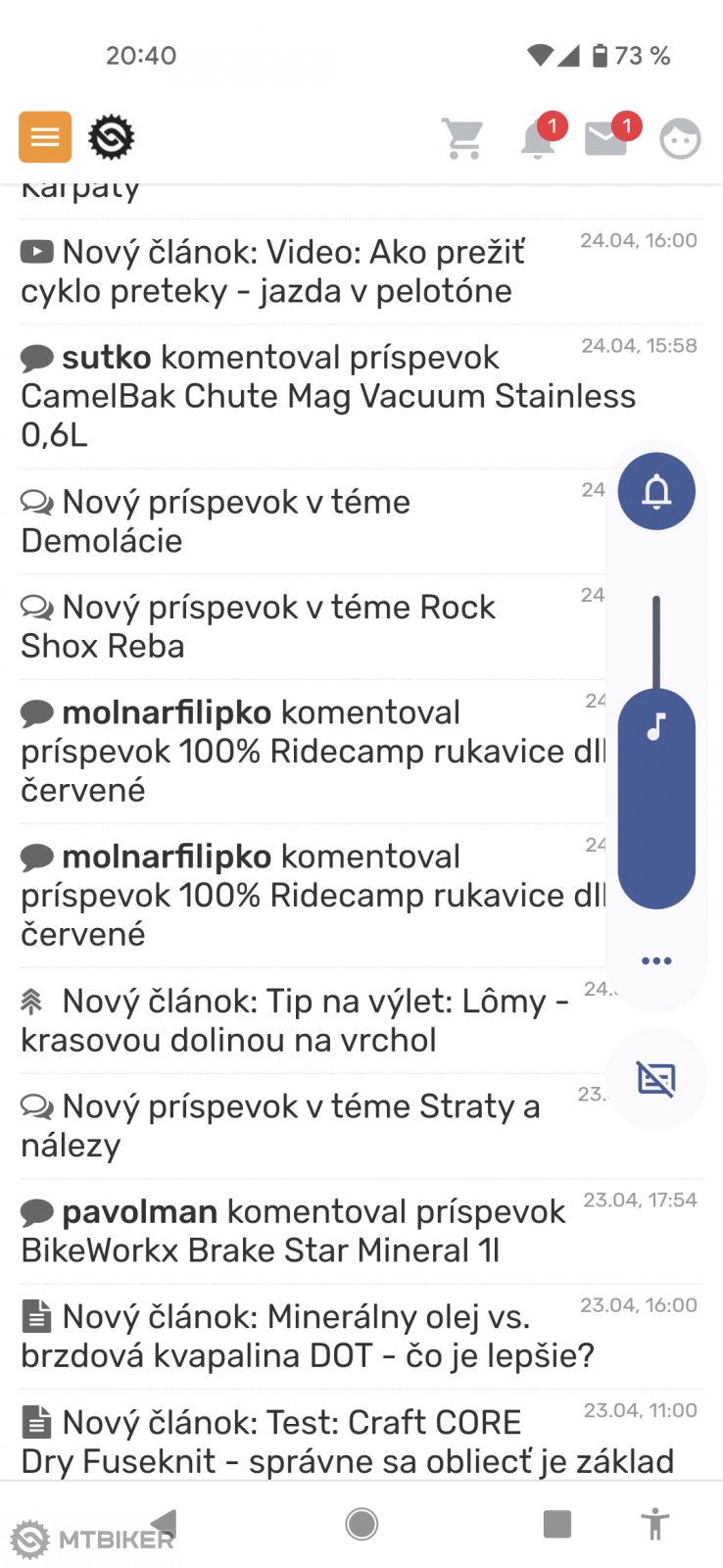This screenshot has width=723, height=1568.
Task: Open pavolman's comment on BikeWorkx Brake Star
Action: click(x=294, y=1231)
